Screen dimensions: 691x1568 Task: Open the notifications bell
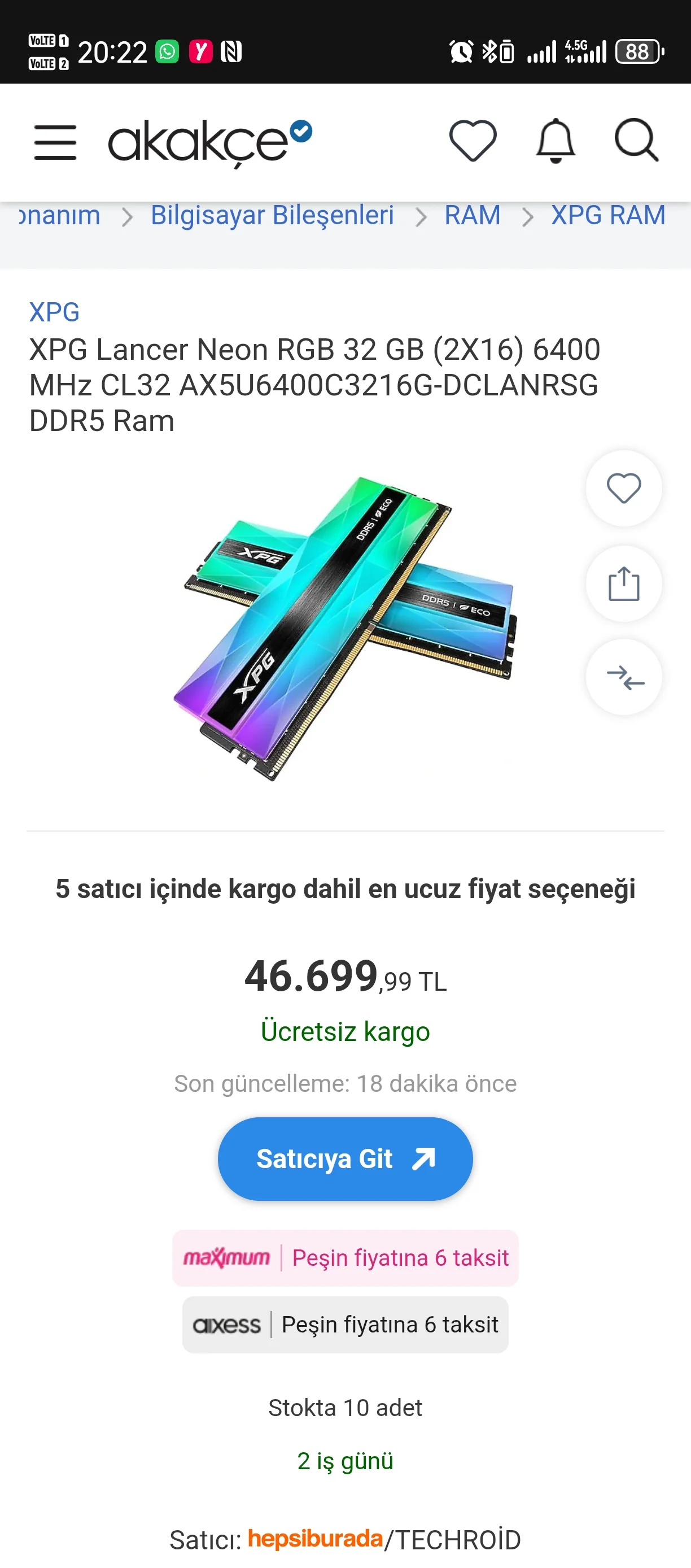pos(556,141)
